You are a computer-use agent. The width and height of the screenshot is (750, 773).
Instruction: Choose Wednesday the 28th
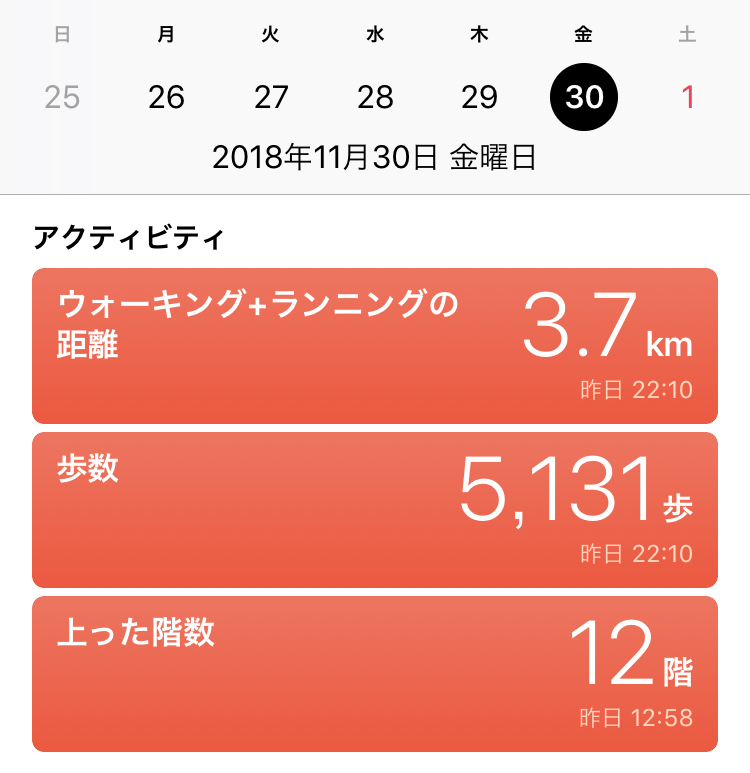(x=375, y=97)
